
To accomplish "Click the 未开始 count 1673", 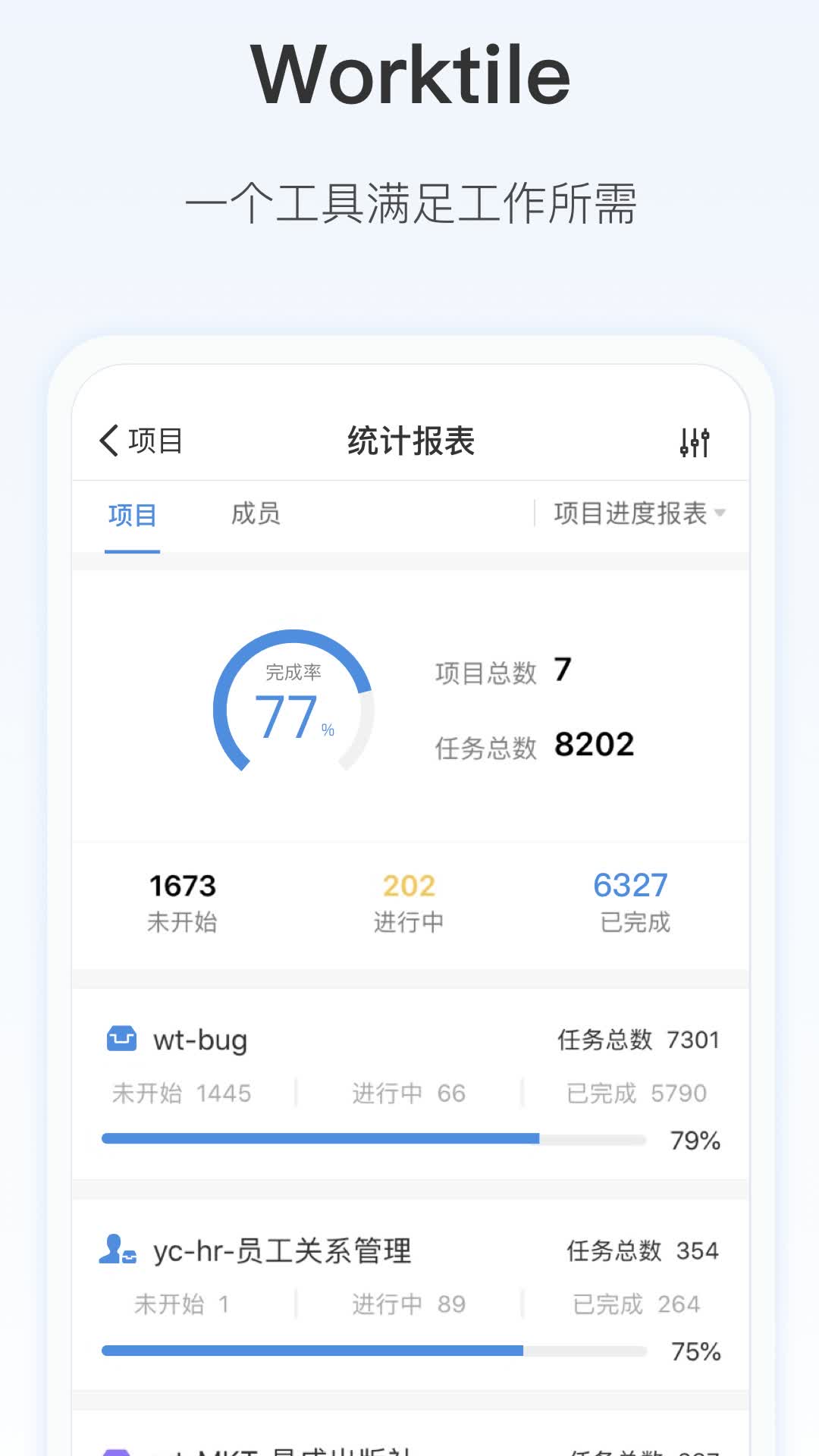I will (184, 885).
